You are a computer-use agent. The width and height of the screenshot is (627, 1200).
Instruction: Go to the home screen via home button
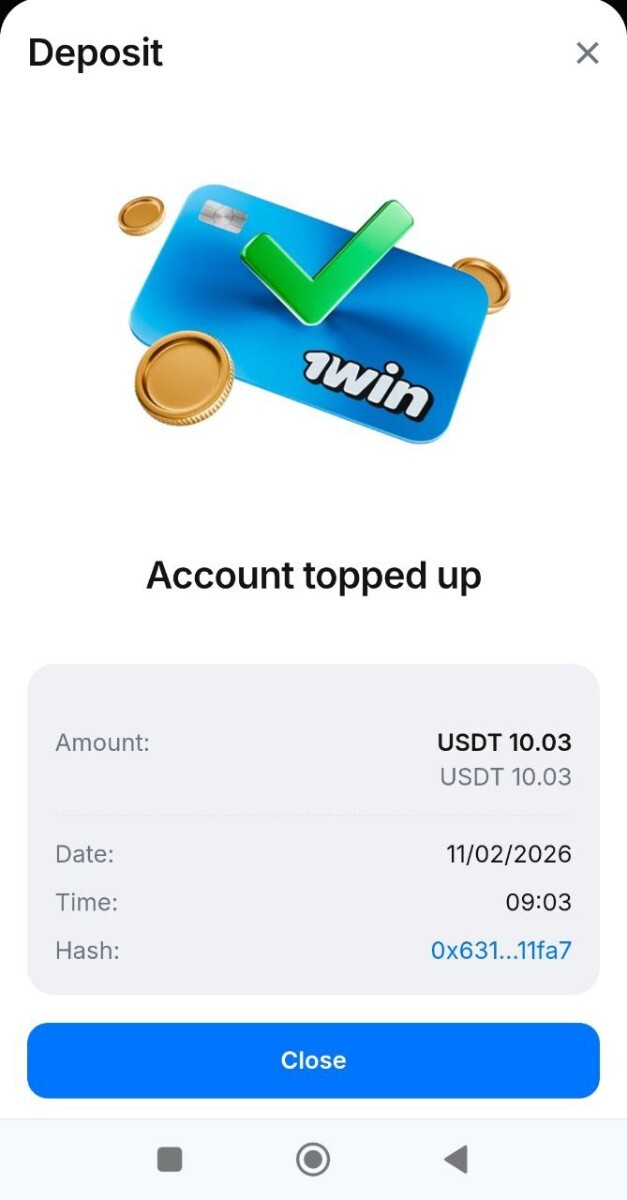[313, 1159]
